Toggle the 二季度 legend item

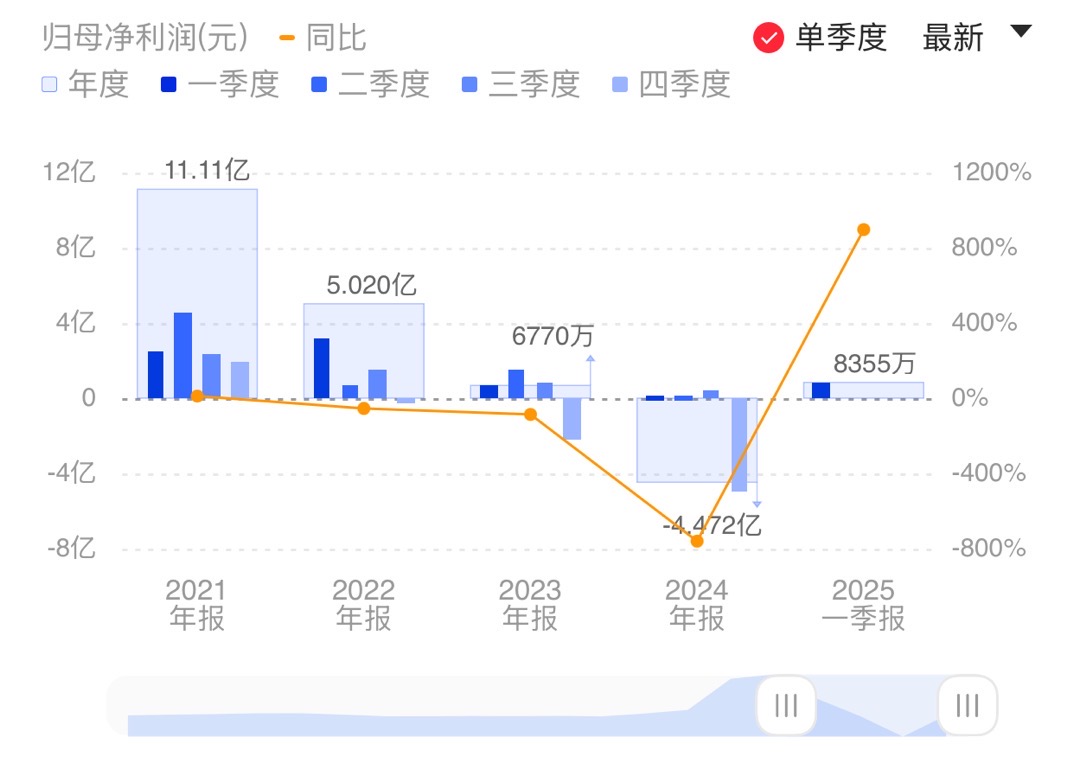(370, 84)
